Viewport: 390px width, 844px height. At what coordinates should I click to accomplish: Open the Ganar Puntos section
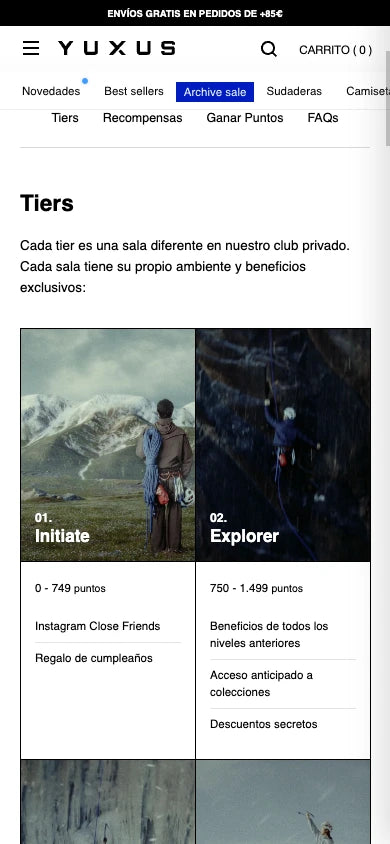click(x=245, y=118)
